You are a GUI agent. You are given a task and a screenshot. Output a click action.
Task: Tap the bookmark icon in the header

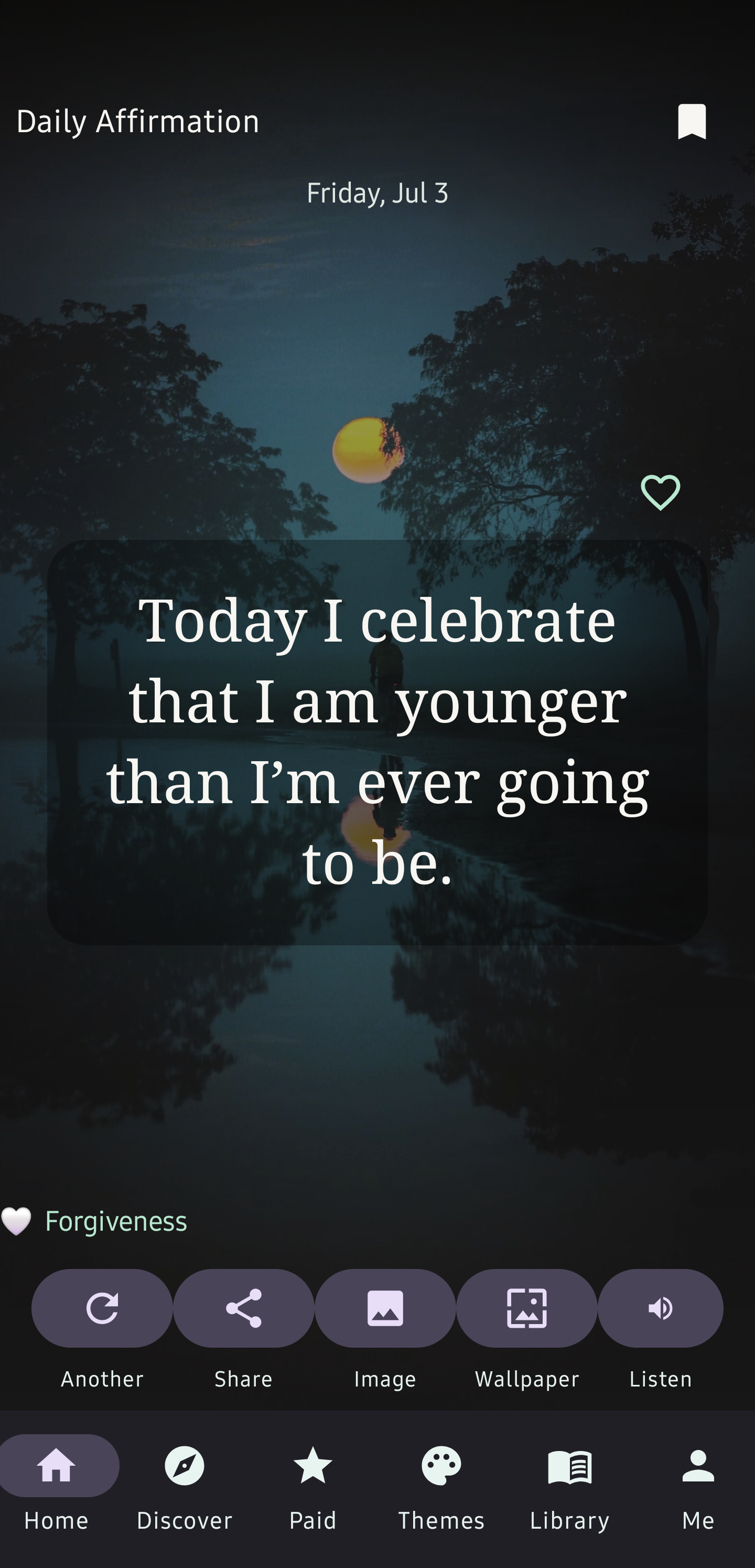pos(692,121)
